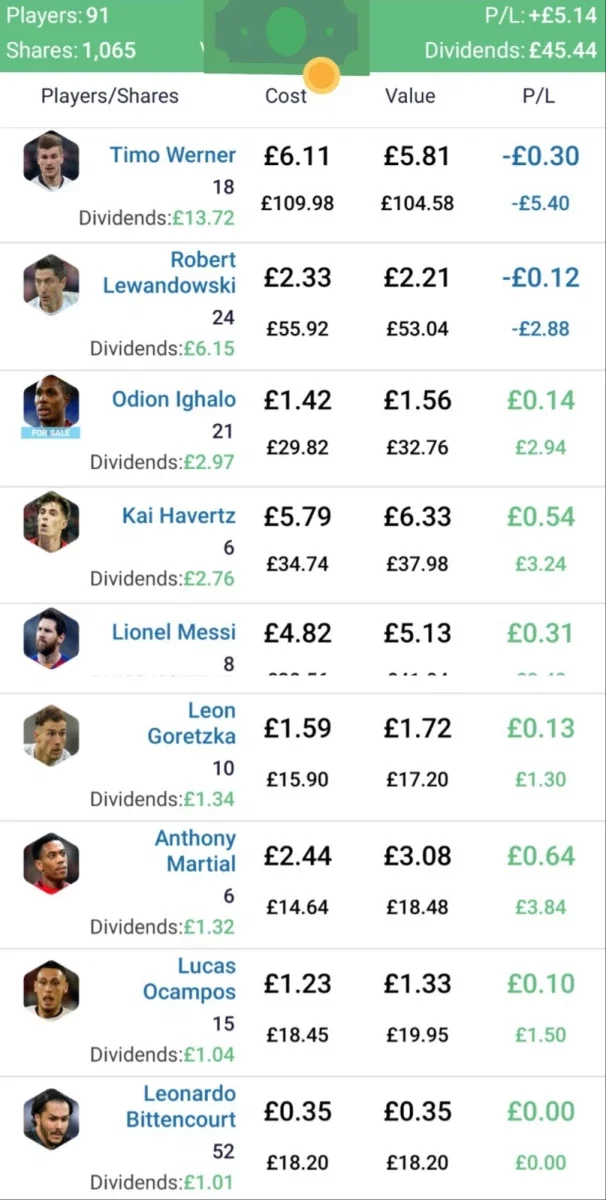Sort holdings by P/L column
The image size is (606, 1200).
point(540,96)
